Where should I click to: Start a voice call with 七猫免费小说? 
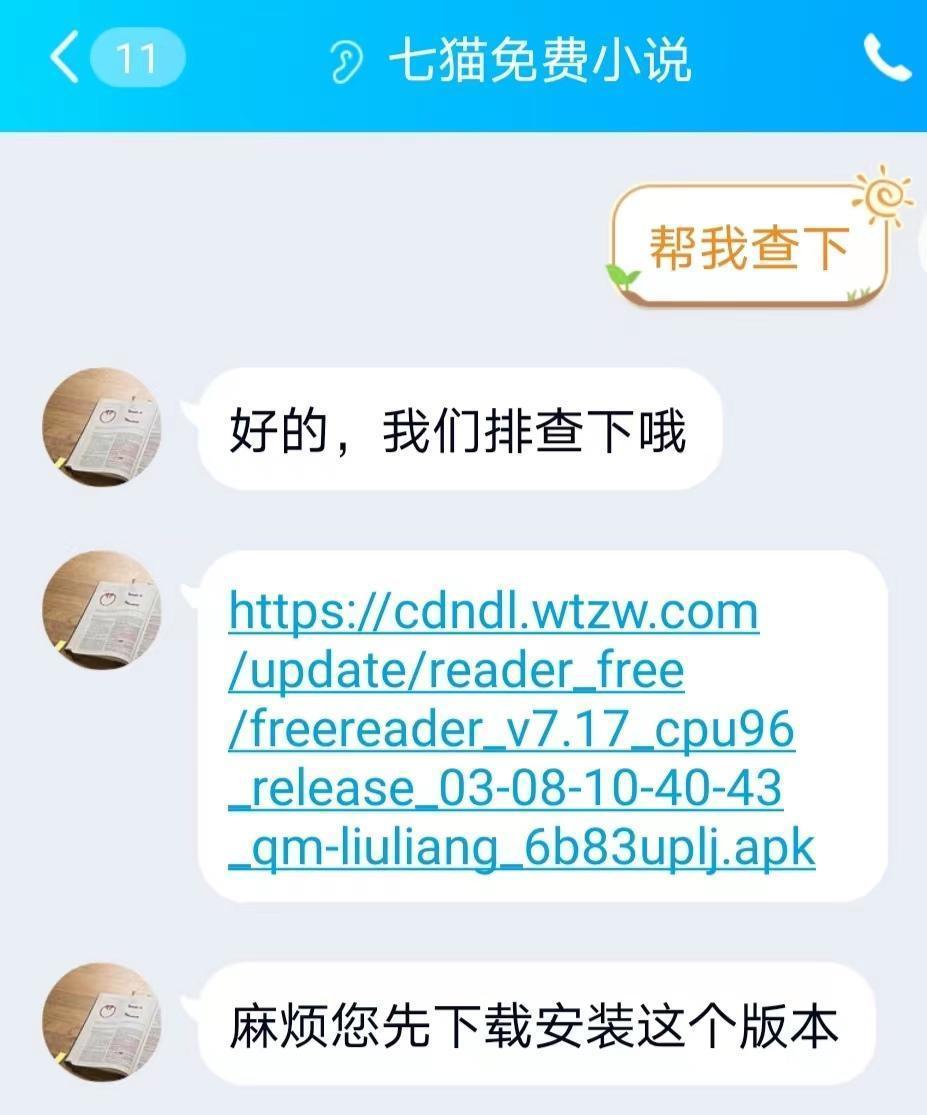coord(889,57)
